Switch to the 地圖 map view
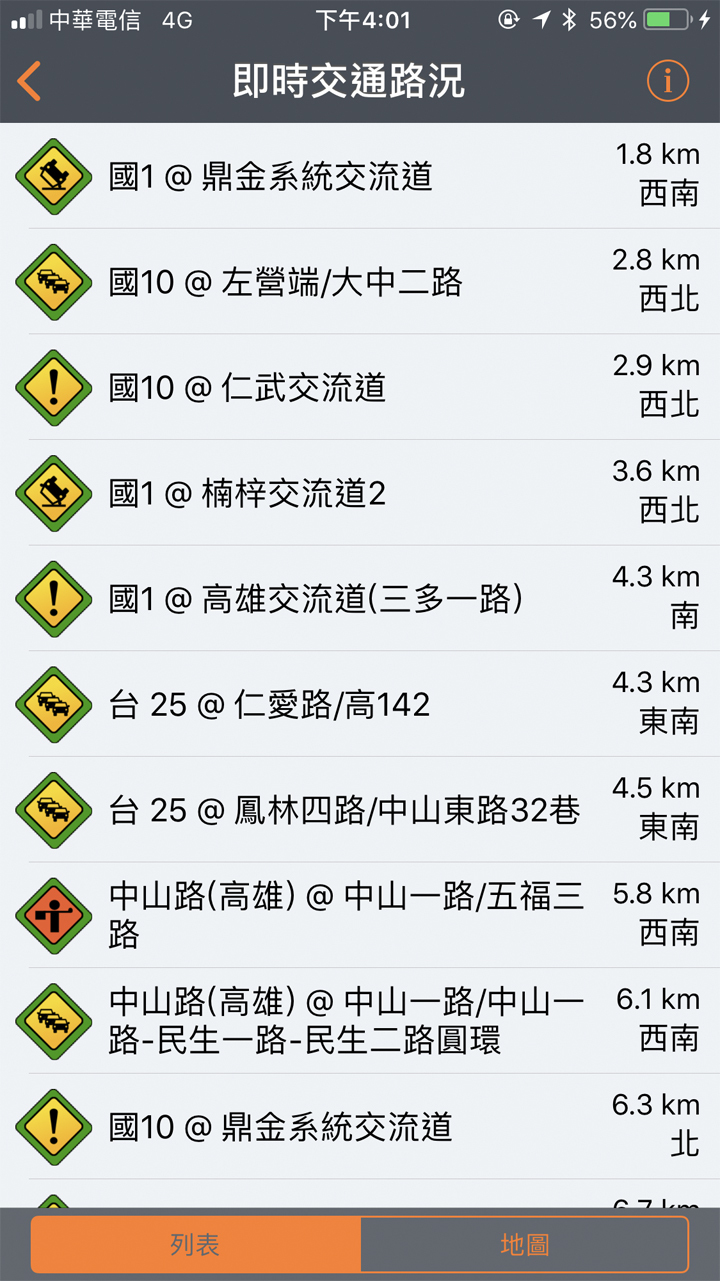720x1281 pixels. 524,1244
